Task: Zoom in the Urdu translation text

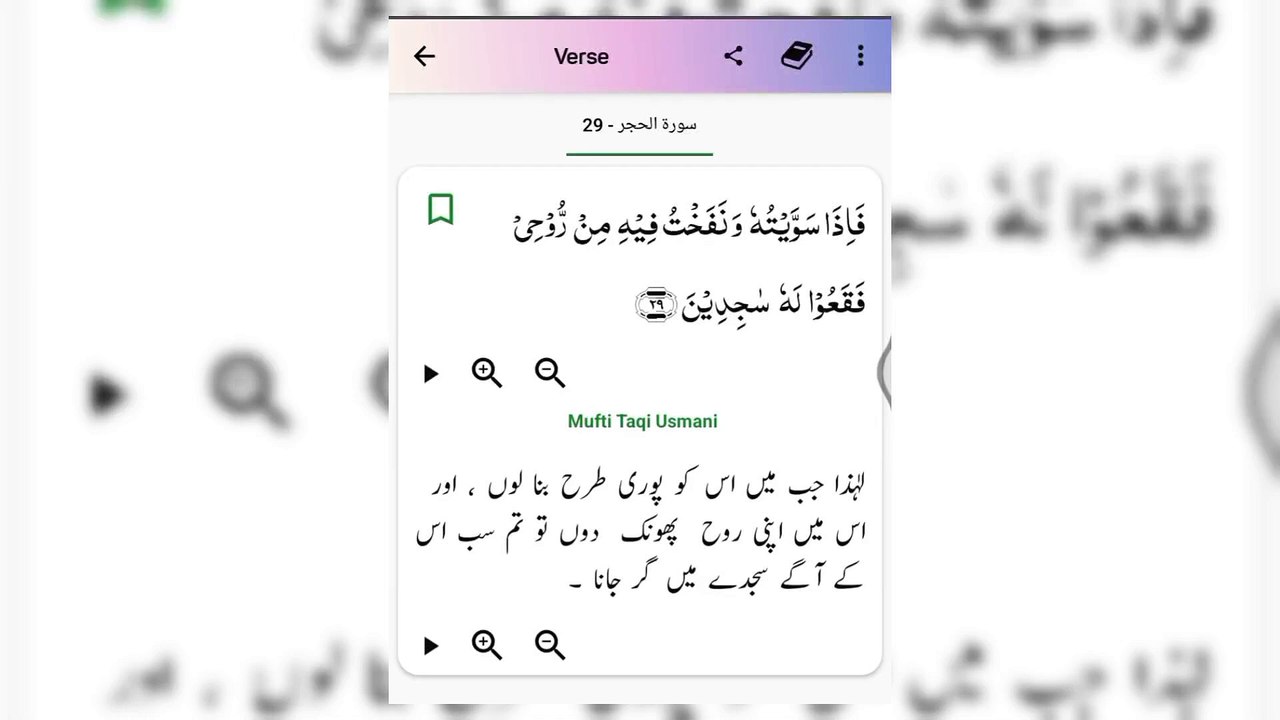Action: [487, 645]
